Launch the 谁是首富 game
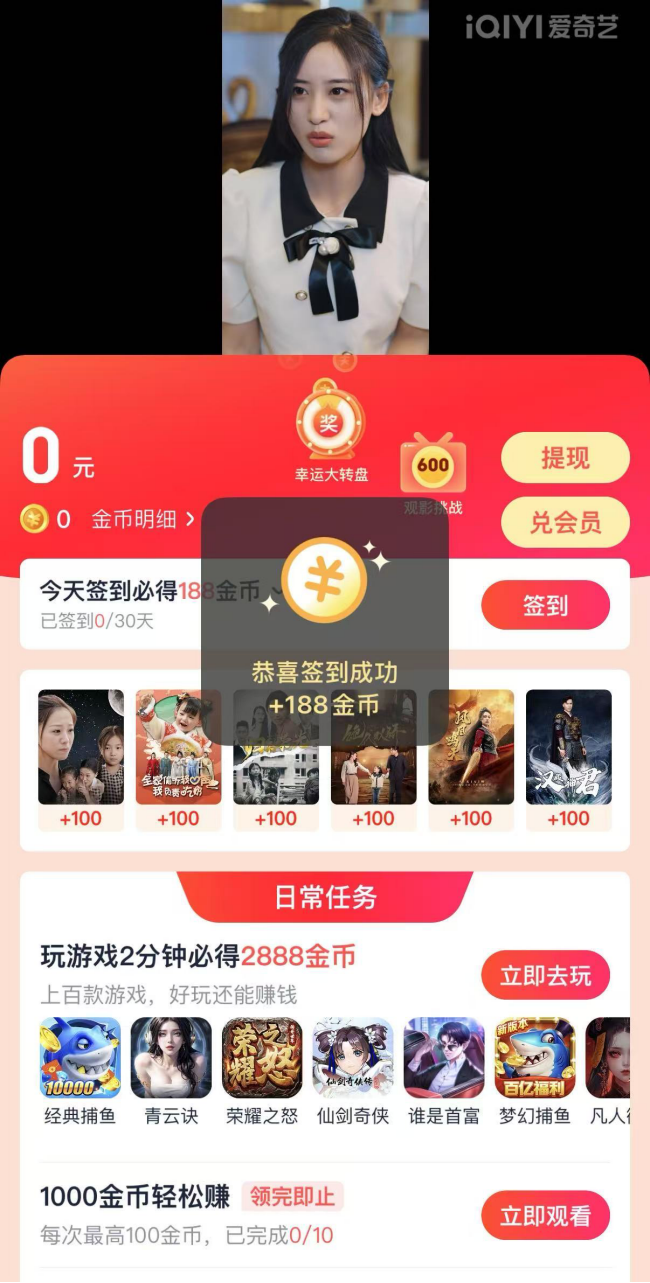Viewport: 650px width, 1283px height. tap(444, 1059)
